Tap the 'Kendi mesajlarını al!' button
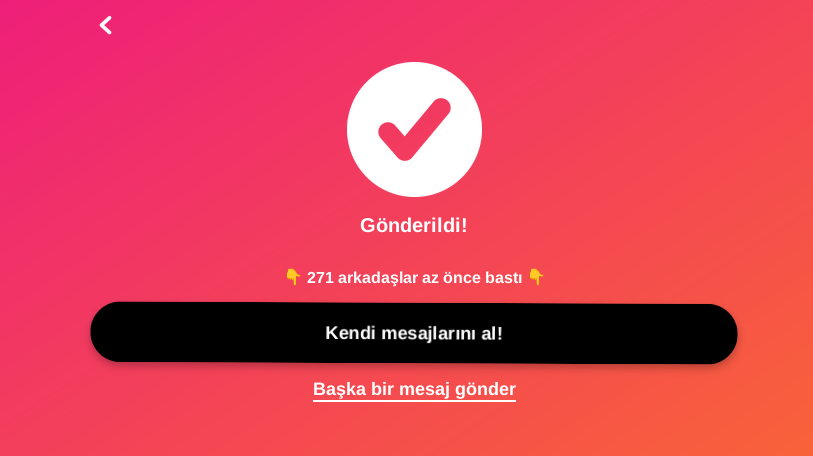 [414, 333]
